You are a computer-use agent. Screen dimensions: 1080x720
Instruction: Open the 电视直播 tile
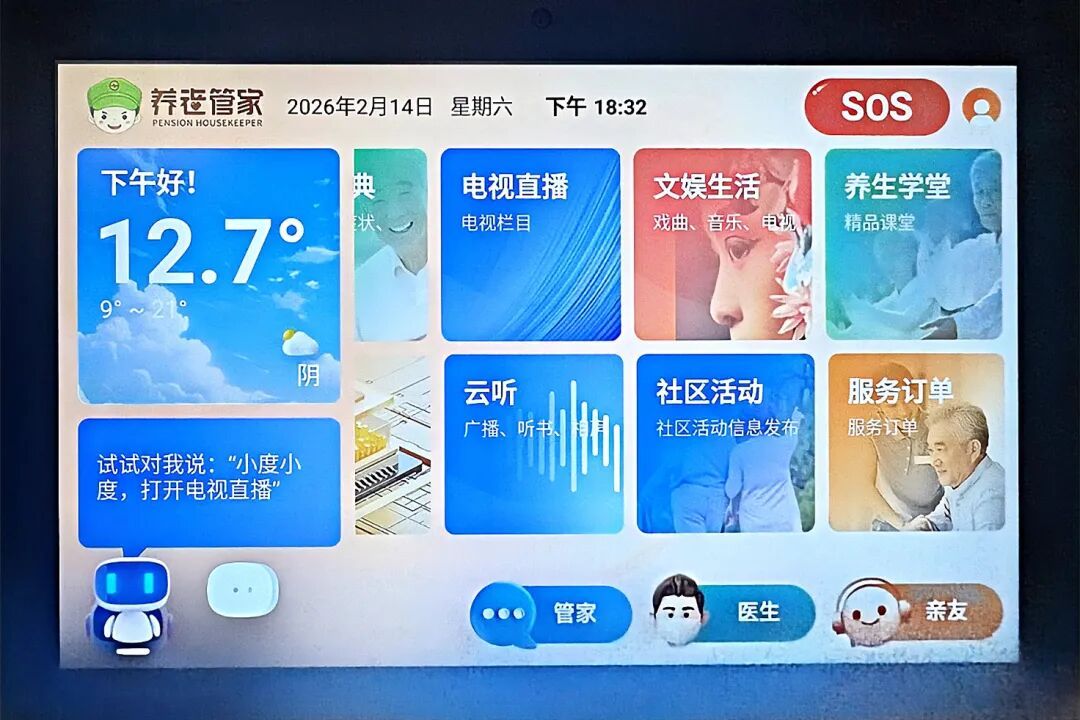530,245
